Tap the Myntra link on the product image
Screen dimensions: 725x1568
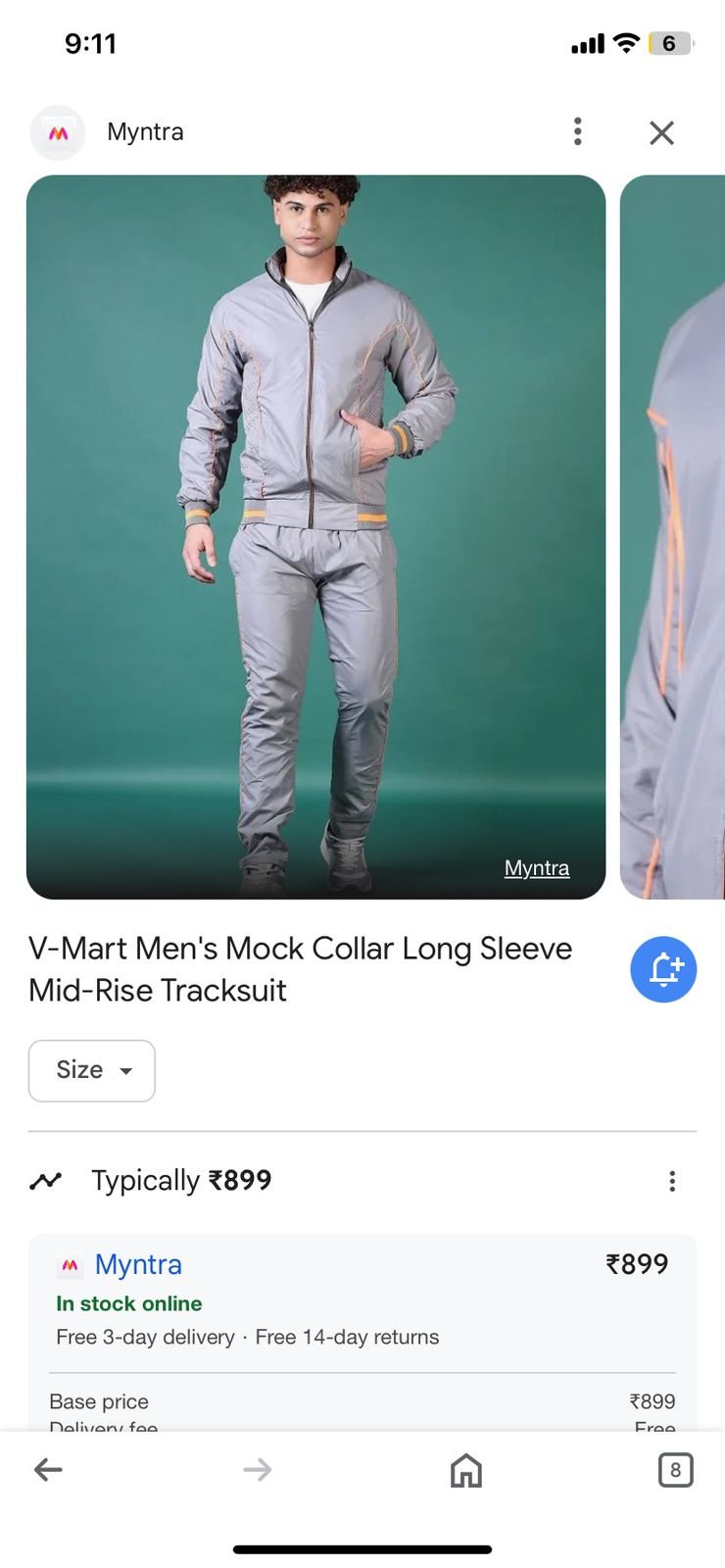536,867
